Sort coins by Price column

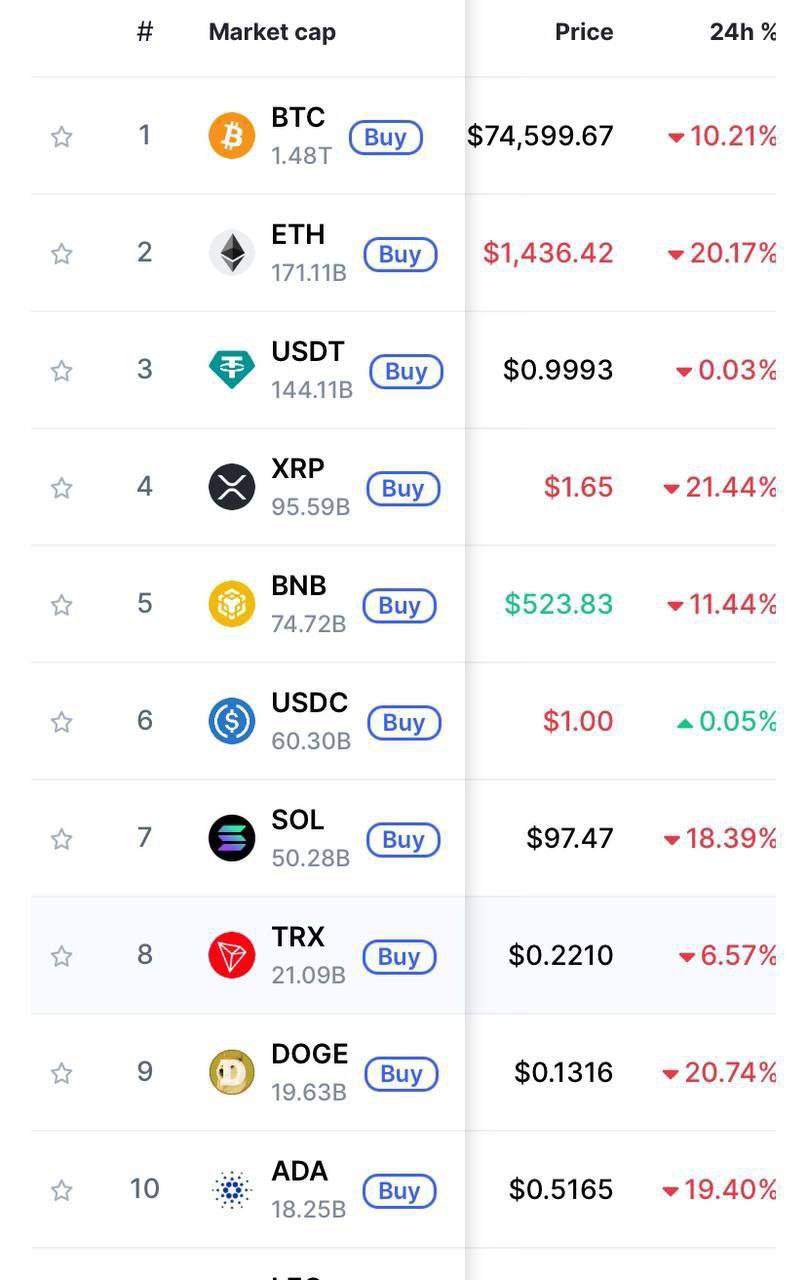[583, 32]
